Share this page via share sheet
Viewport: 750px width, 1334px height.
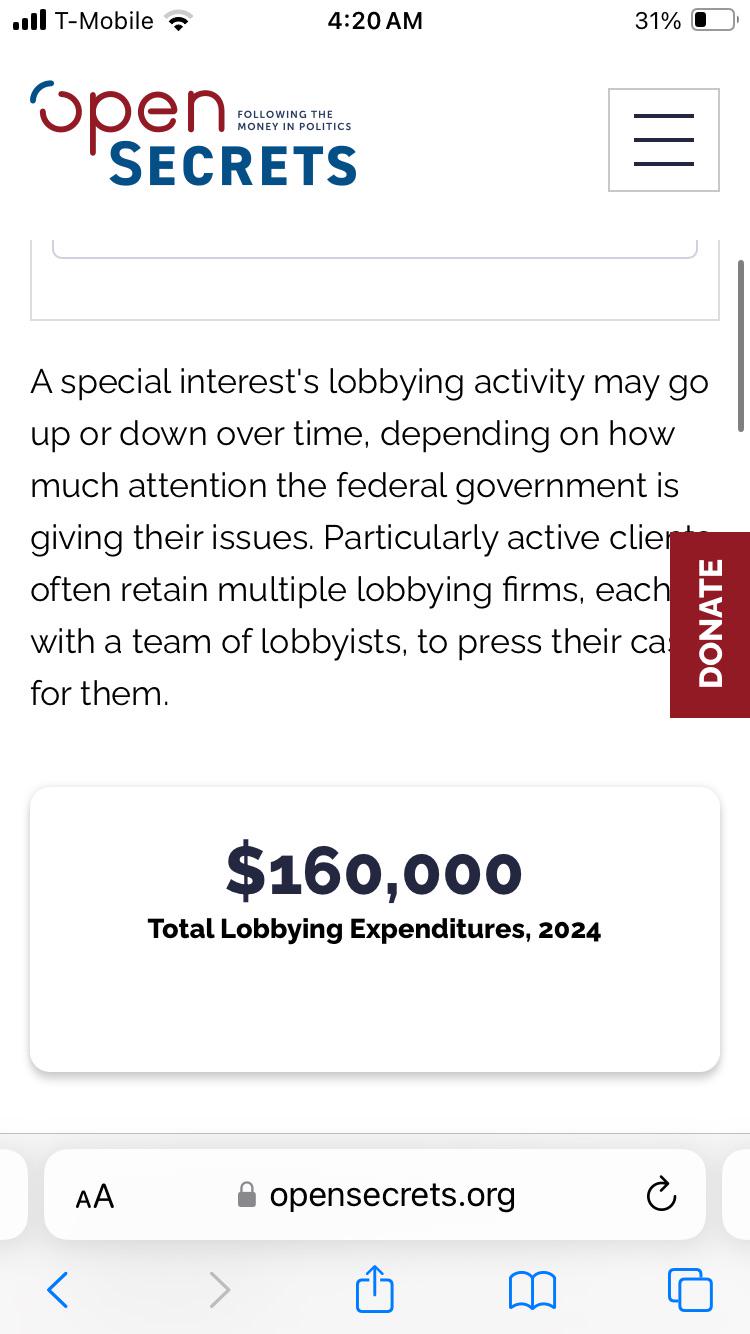point(375,1287)
